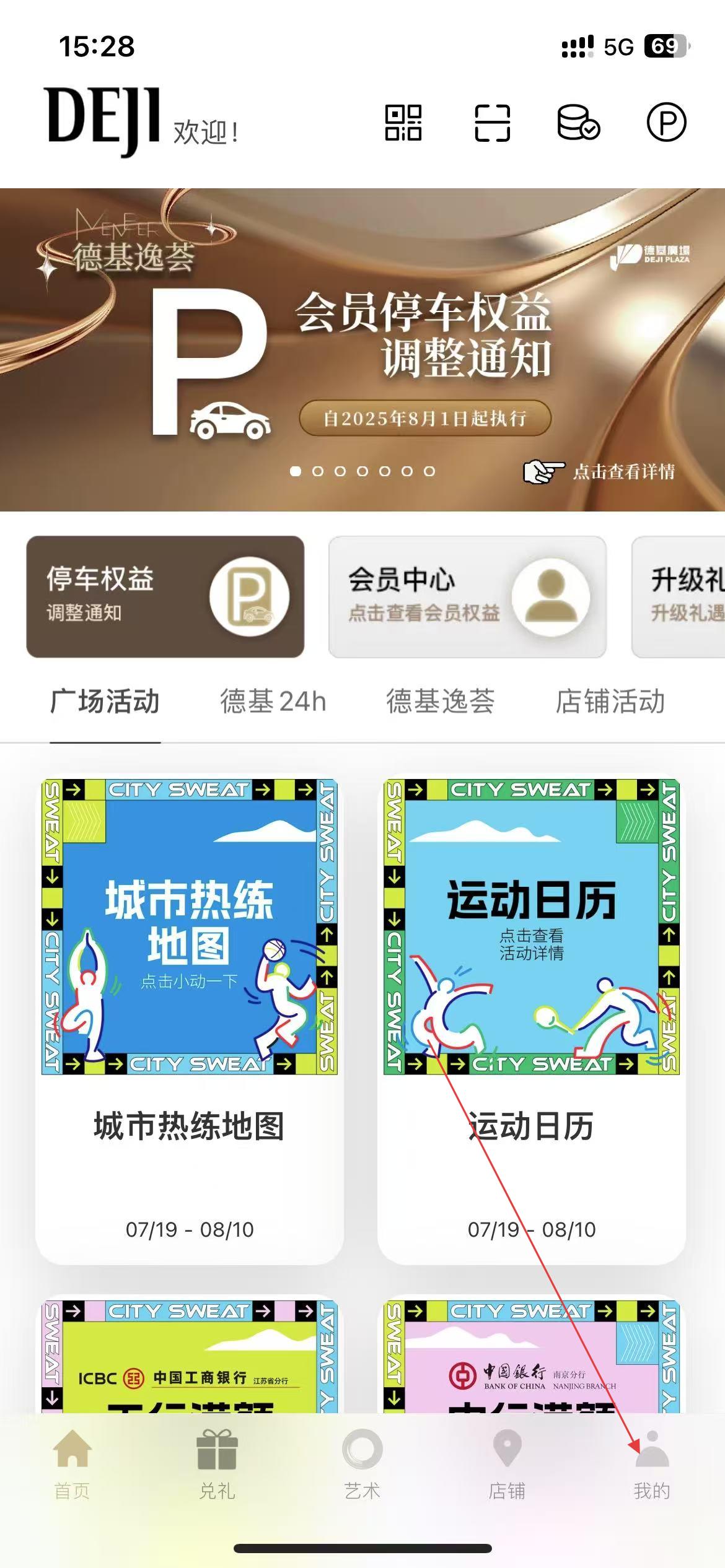Select the 广场活动 tab

[x=105, y=702]
